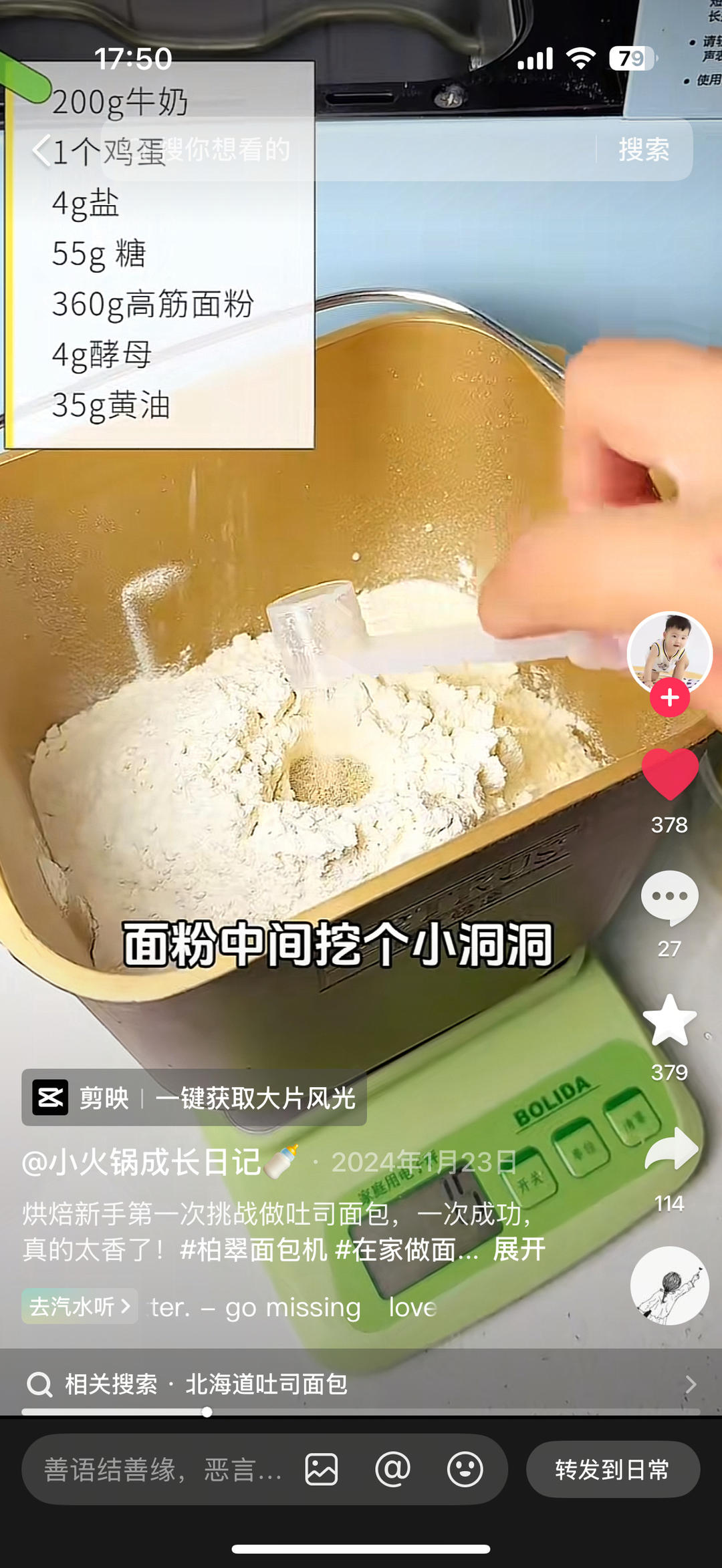
Task: Open the comments bubble
Action: click(x=669, y=898)
